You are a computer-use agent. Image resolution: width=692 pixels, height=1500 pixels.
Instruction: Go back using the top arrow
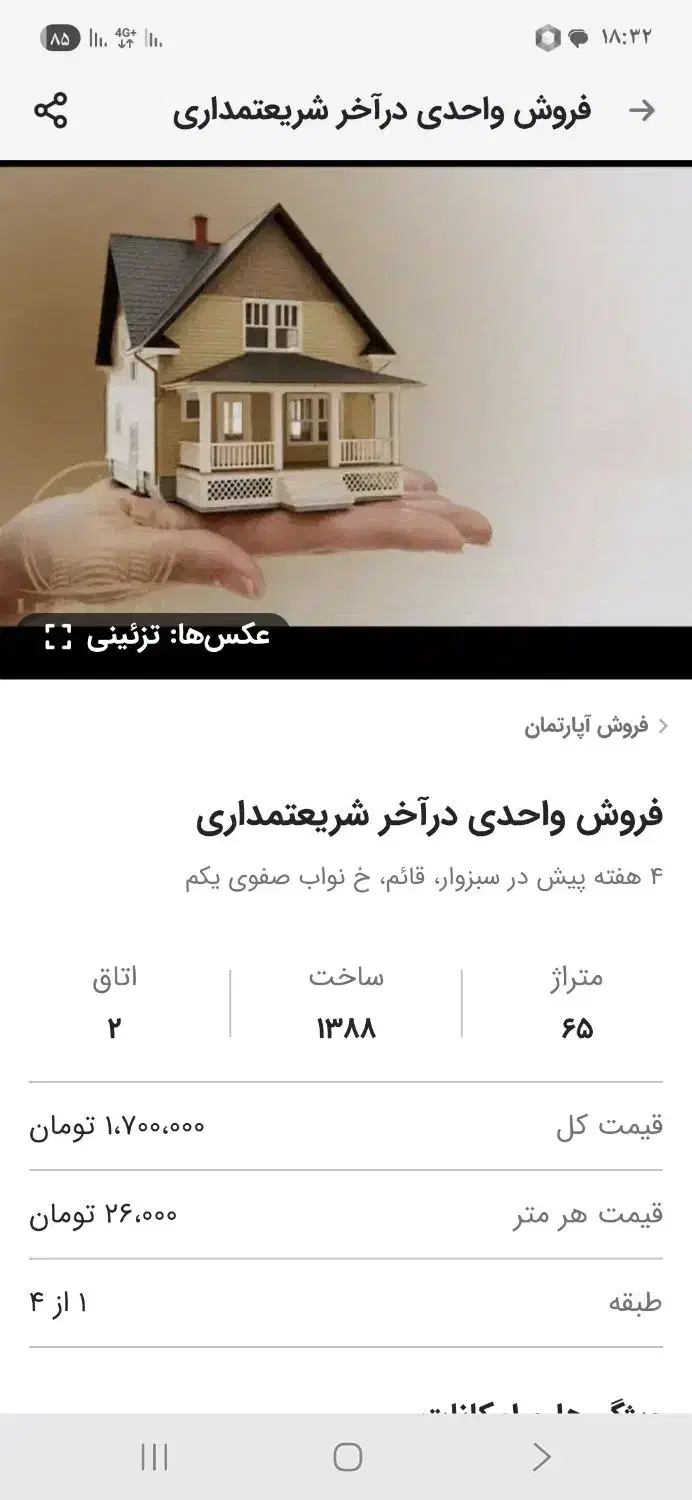(x=642, y=110)
